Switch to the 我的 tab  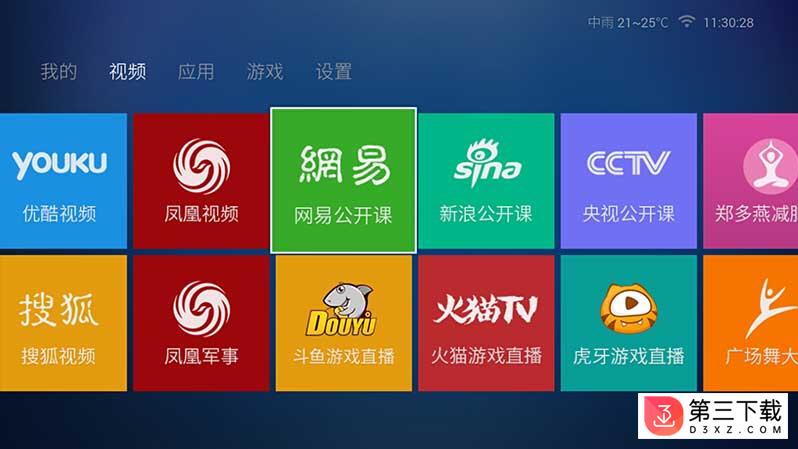pos(58,72)
